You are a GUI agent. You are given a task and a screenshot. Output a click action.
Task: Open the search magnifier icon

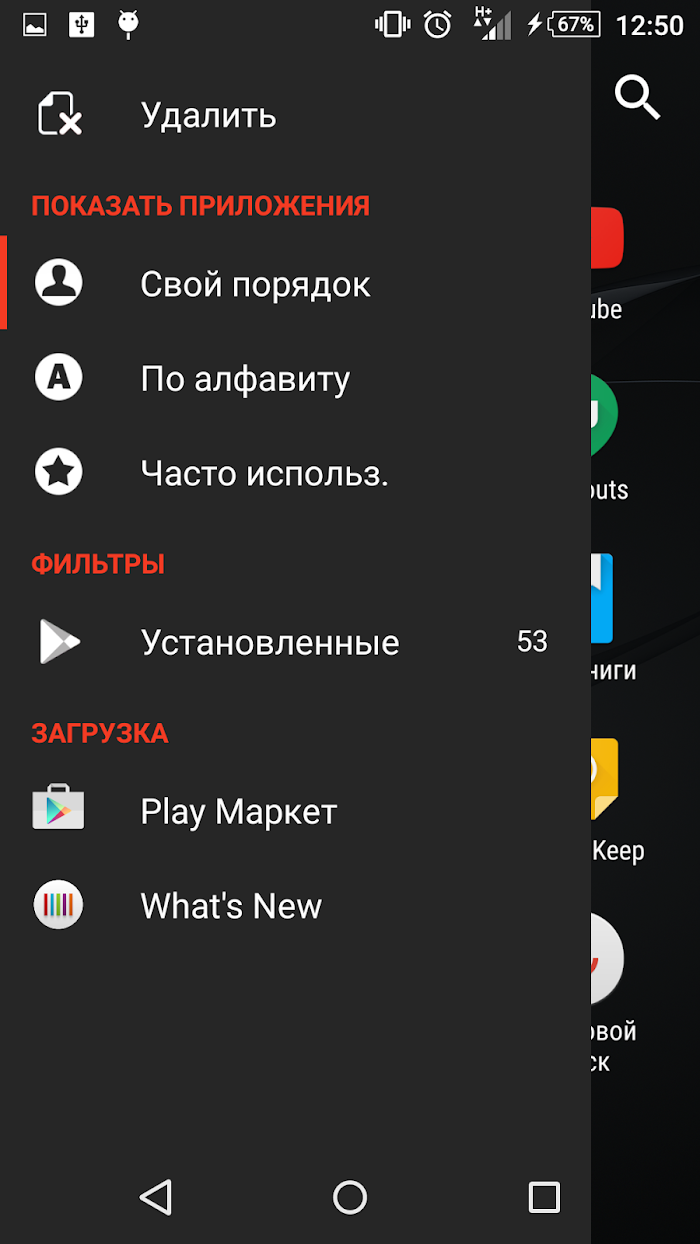638,97
